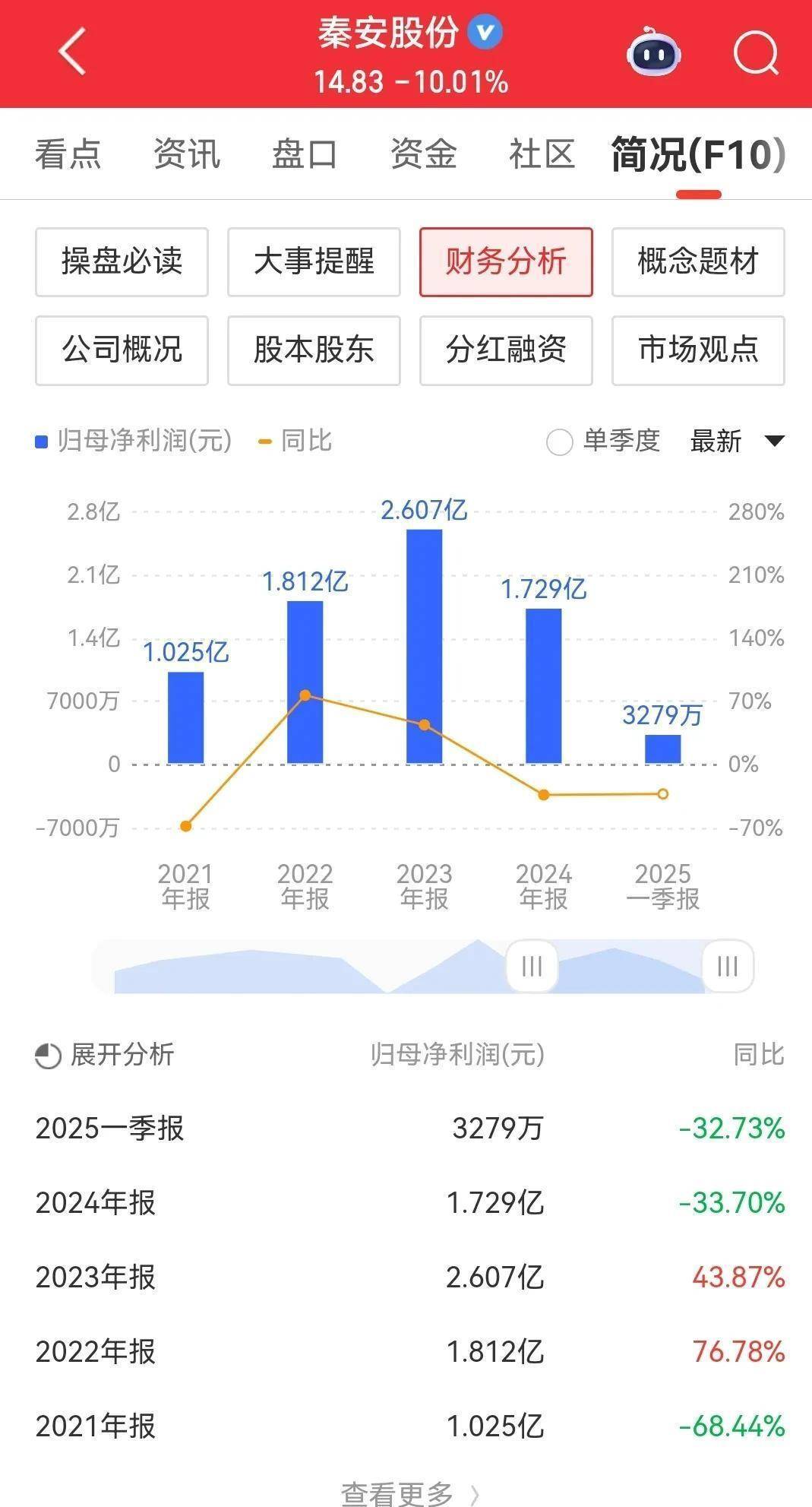Tap the pie chart icon beside 展开分析
This screenshot has width=812, height=1507.
[x=47, y=1055]
